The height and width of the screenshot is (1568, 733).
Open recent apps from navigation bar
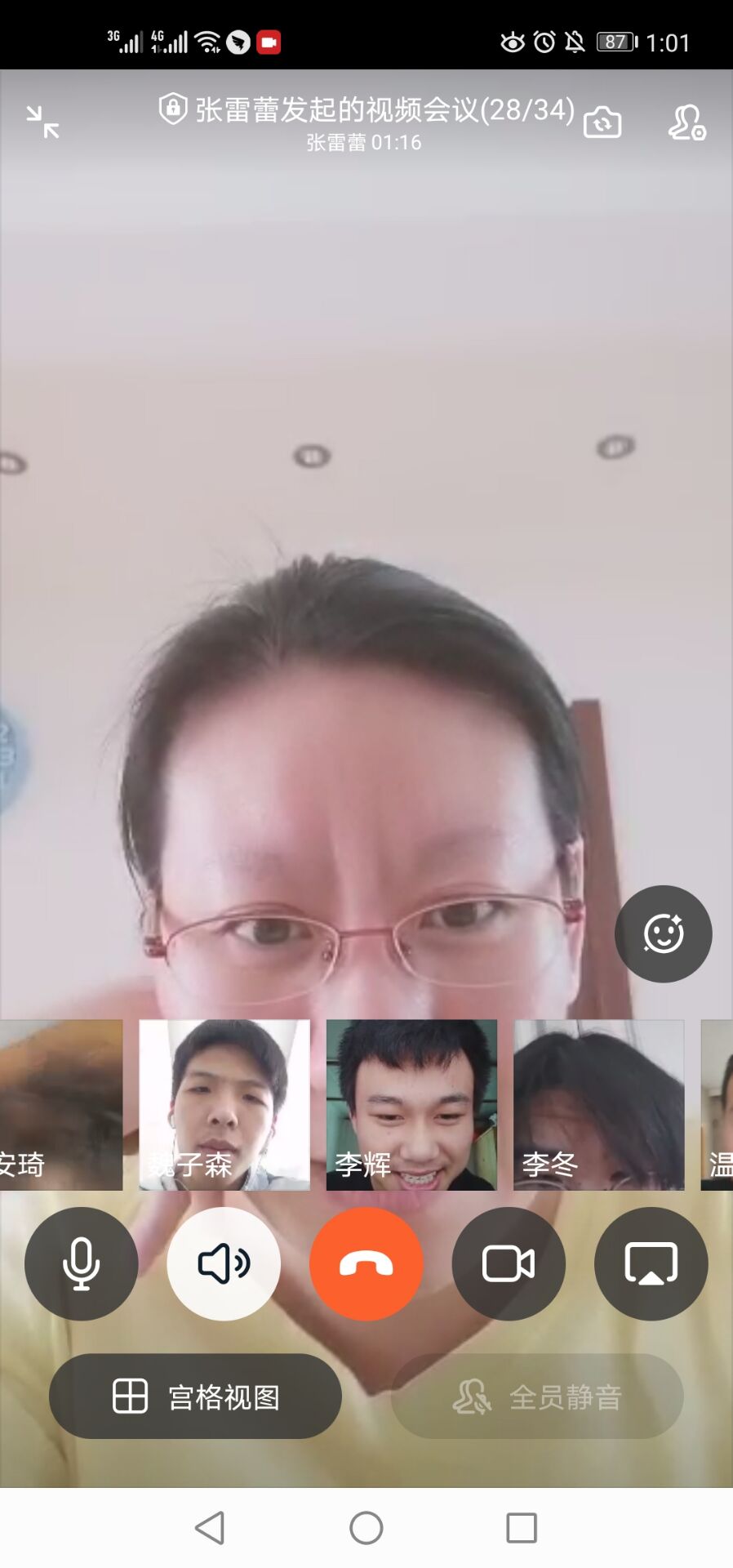(521, 1527)
